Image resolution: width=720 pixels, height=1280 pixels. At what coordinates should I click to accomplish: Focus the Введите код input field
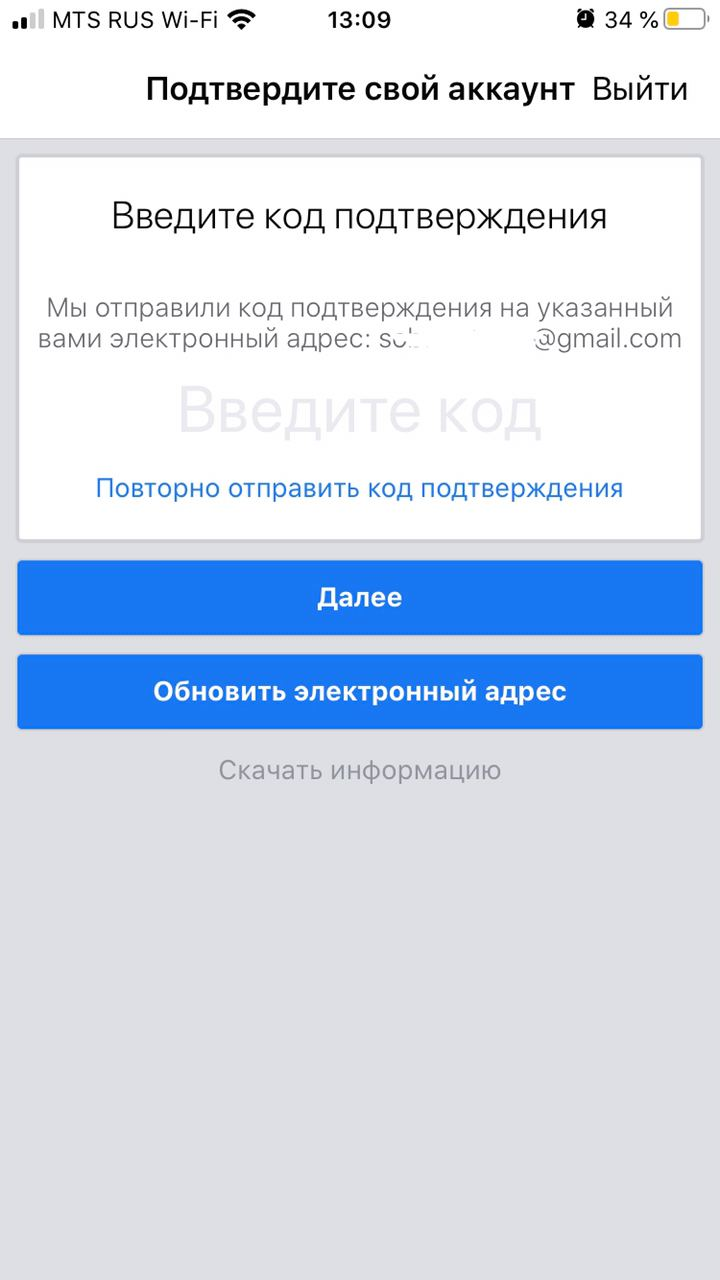[x=360, y=412]
